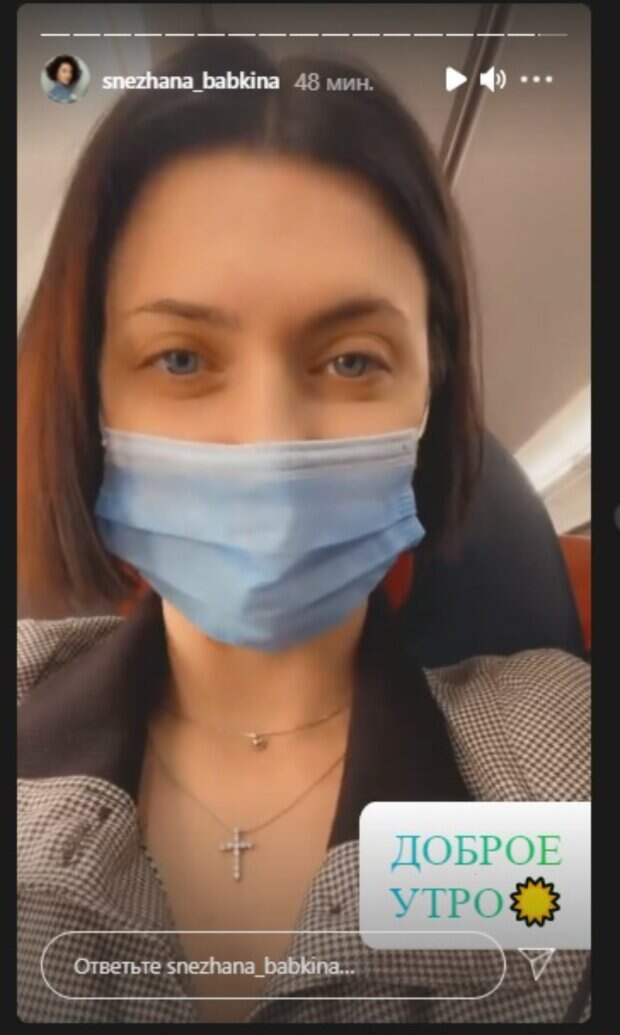
Task: Reply to snezhana_babkina in the message field
Action: [x=270, y=966]
